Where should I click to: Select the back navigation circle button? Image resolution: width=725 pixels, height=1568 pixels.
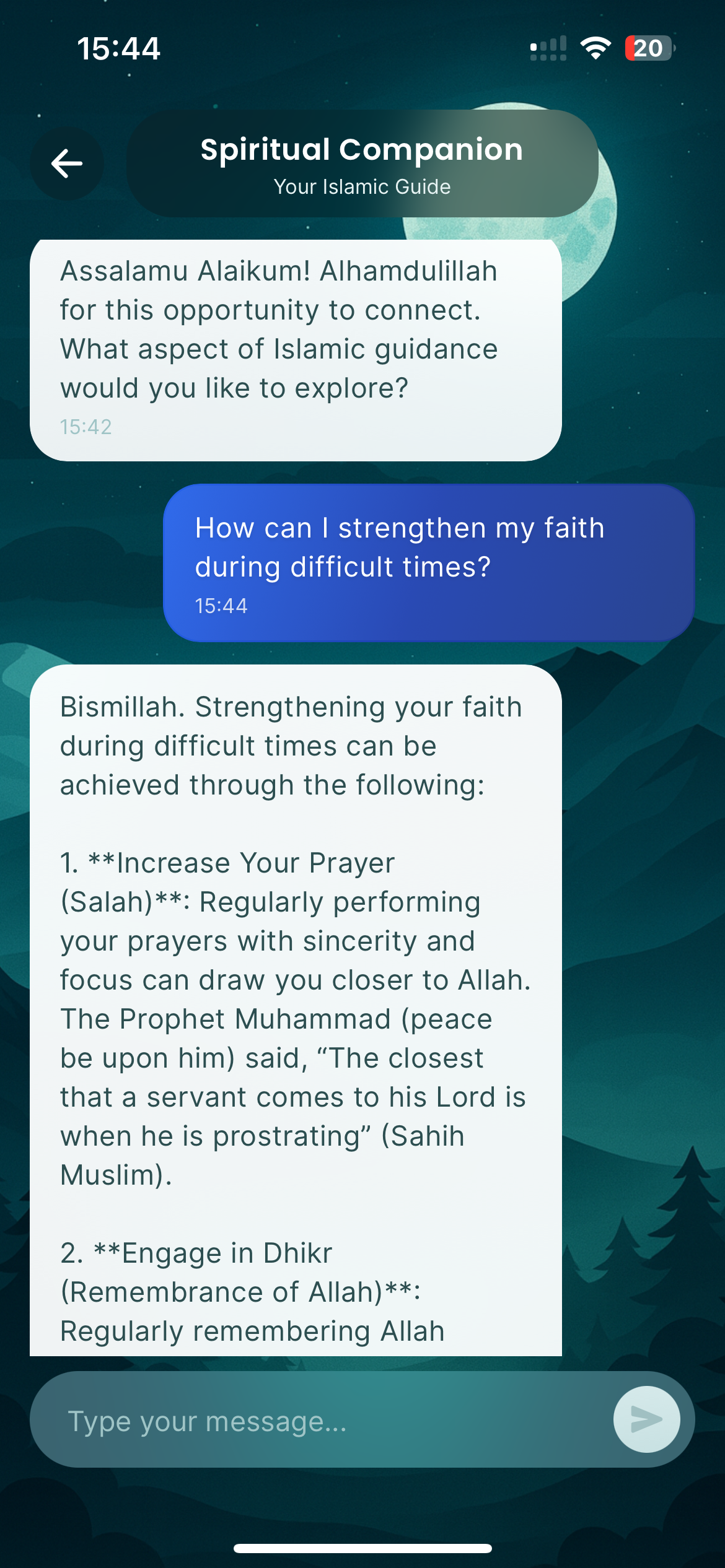(x=66, y=162)
